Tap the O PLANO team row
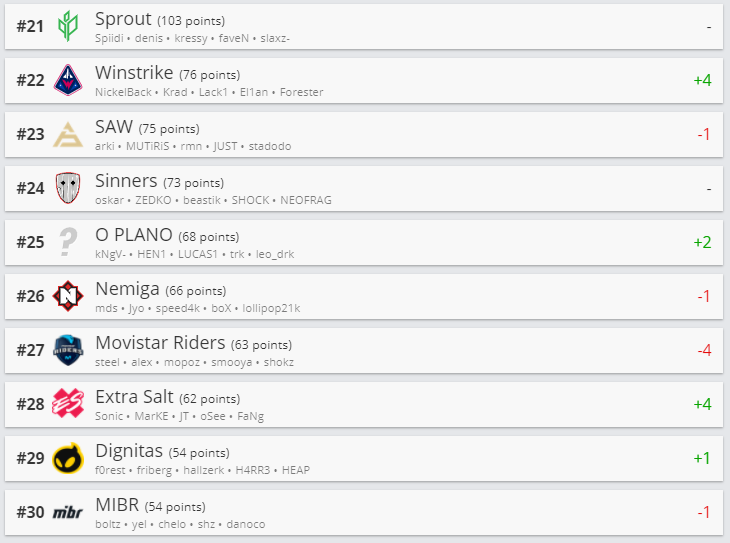 [x=364, y=243]
